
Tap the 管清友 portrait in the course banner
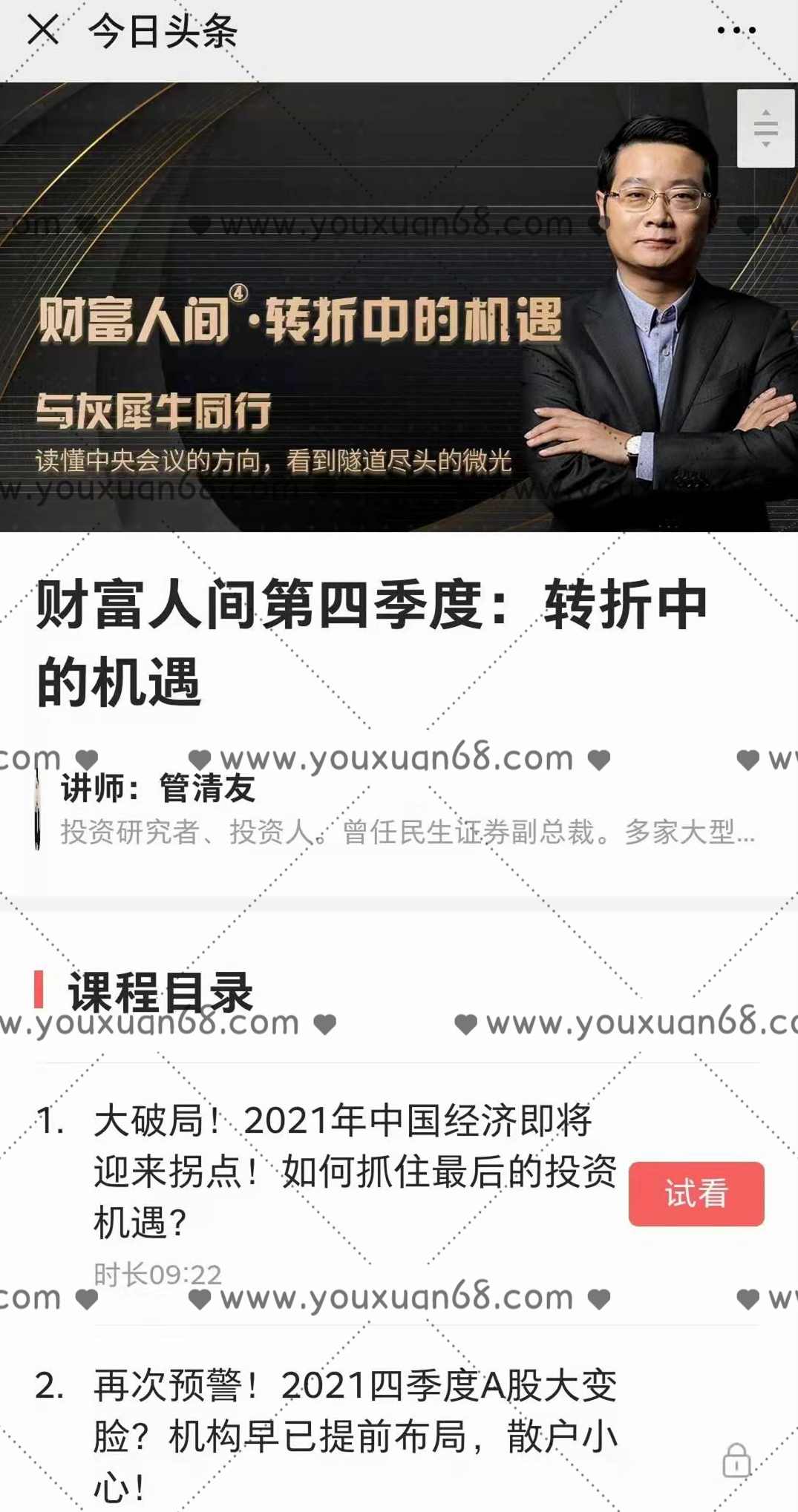click(653, 297)
